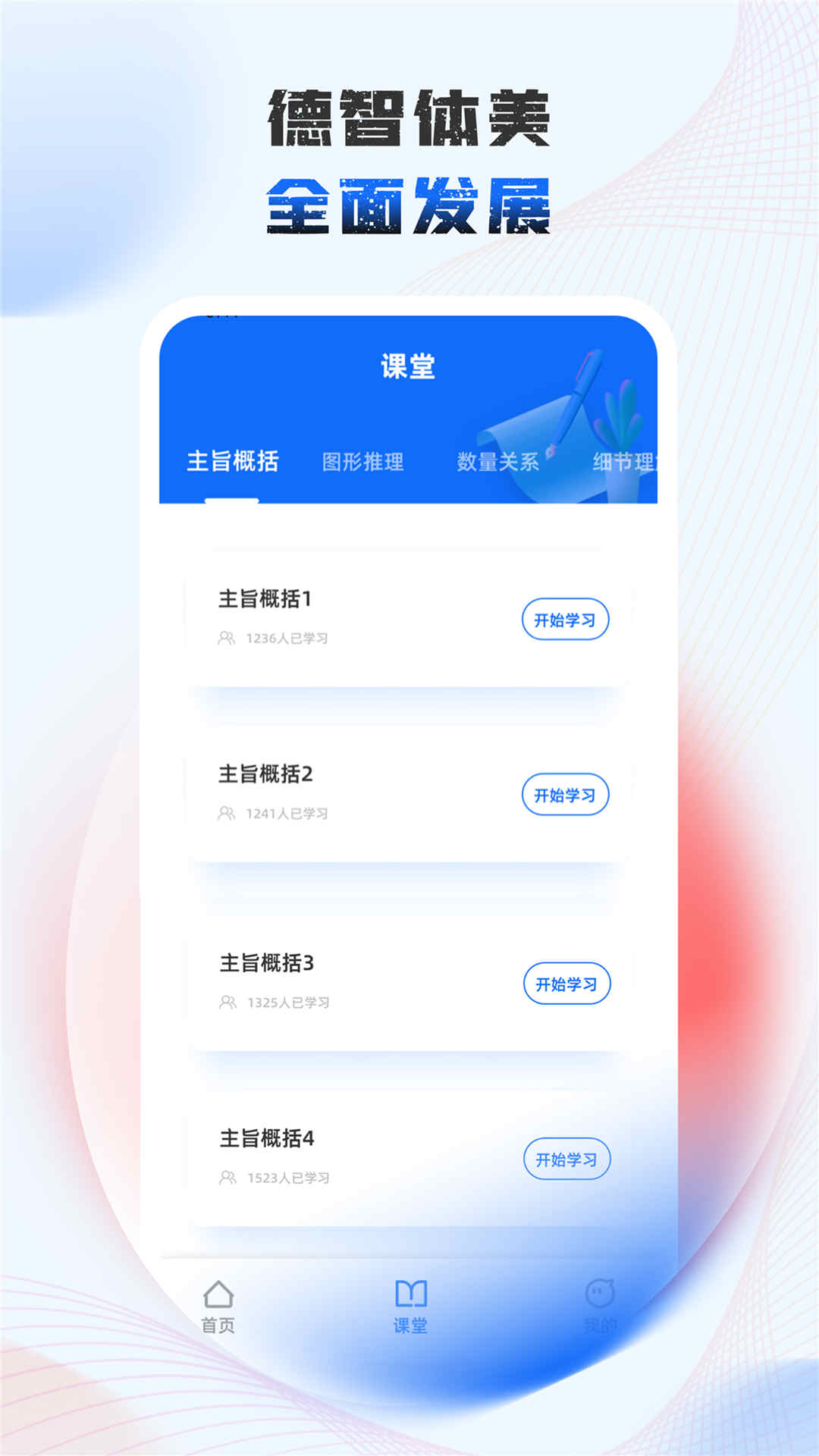Click the people icon beside 1325人已学习
This screenshot has height=1456, width=819.
(225, 1003)
